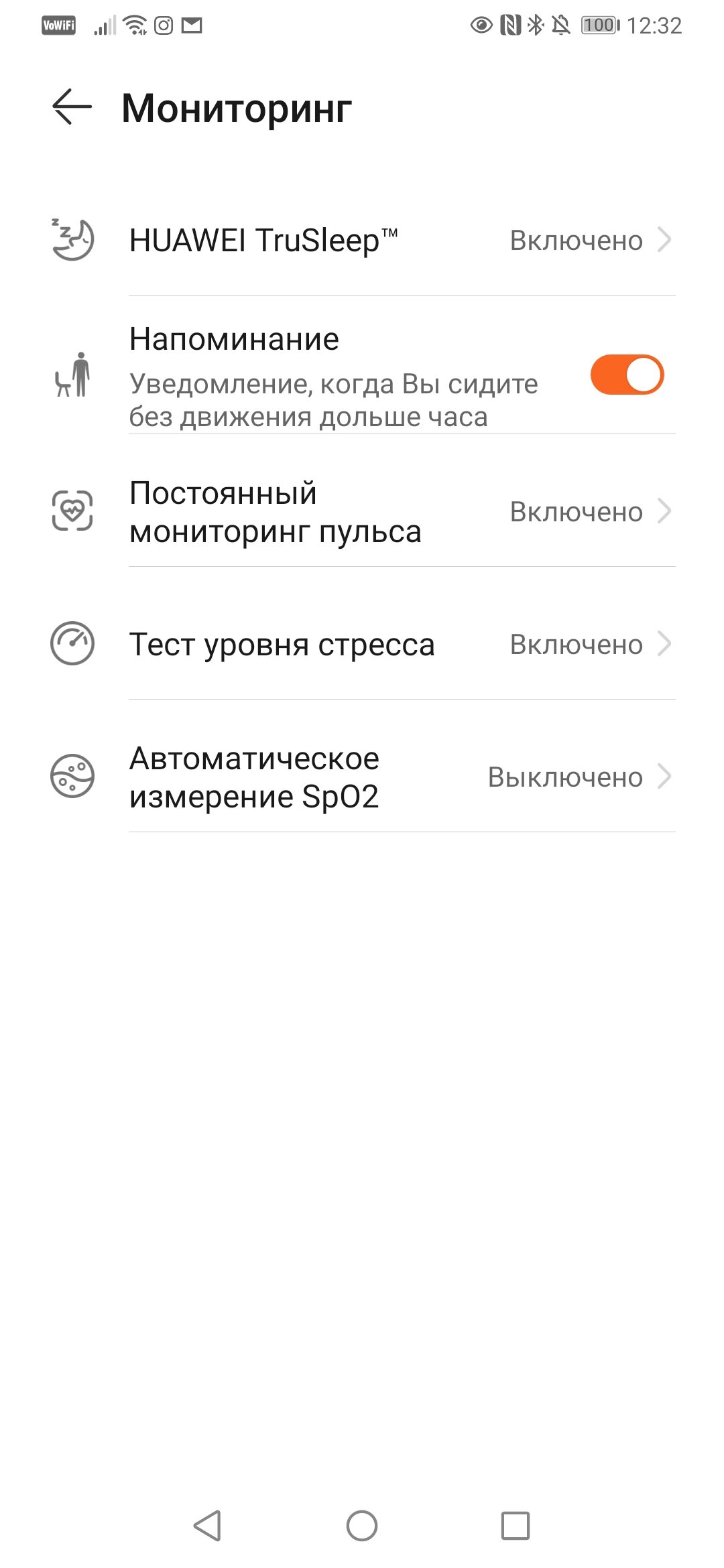Go back from the Мониторинг screen

pos(72,107)
